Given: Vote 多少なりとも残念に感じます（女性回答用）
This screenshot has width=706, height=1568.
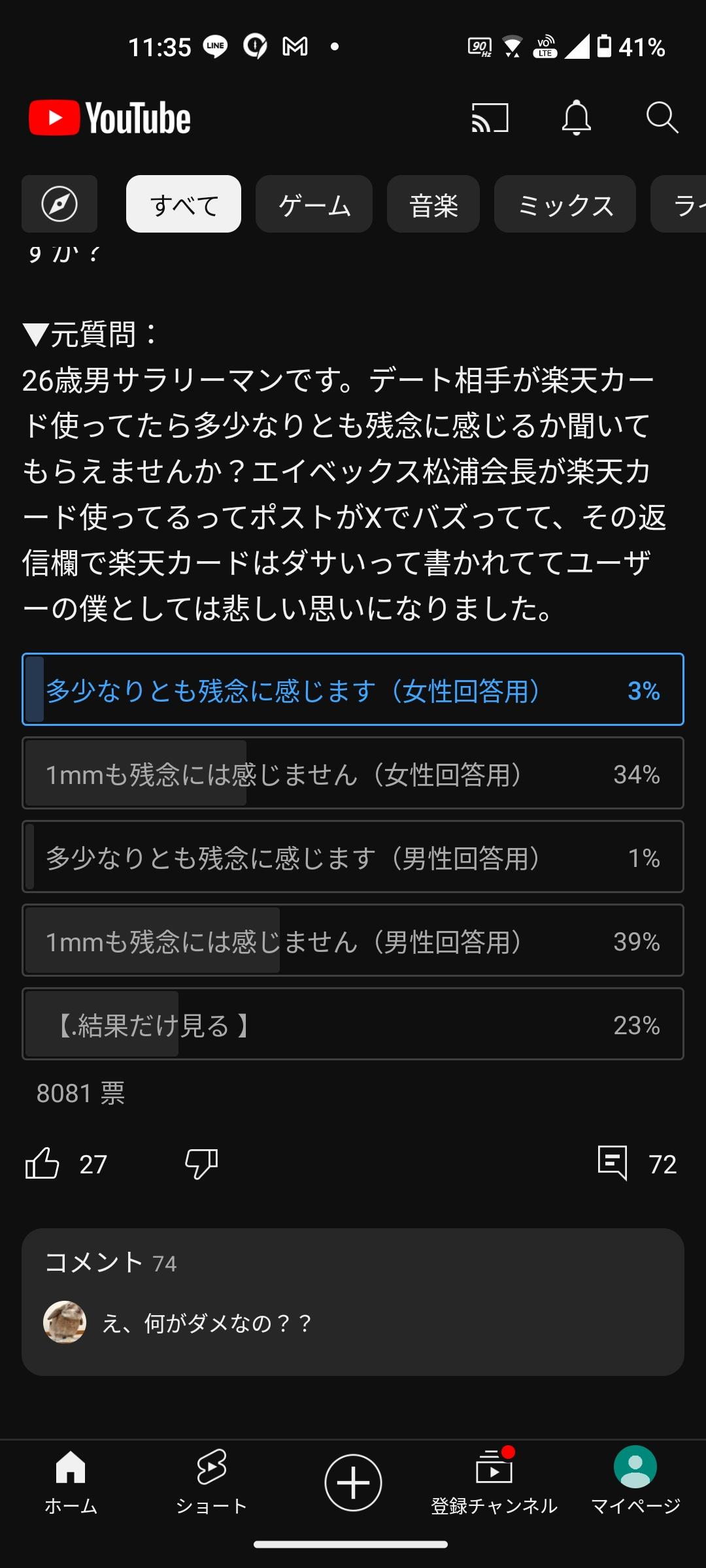Looking at the screenshot, I should (353, 689).
